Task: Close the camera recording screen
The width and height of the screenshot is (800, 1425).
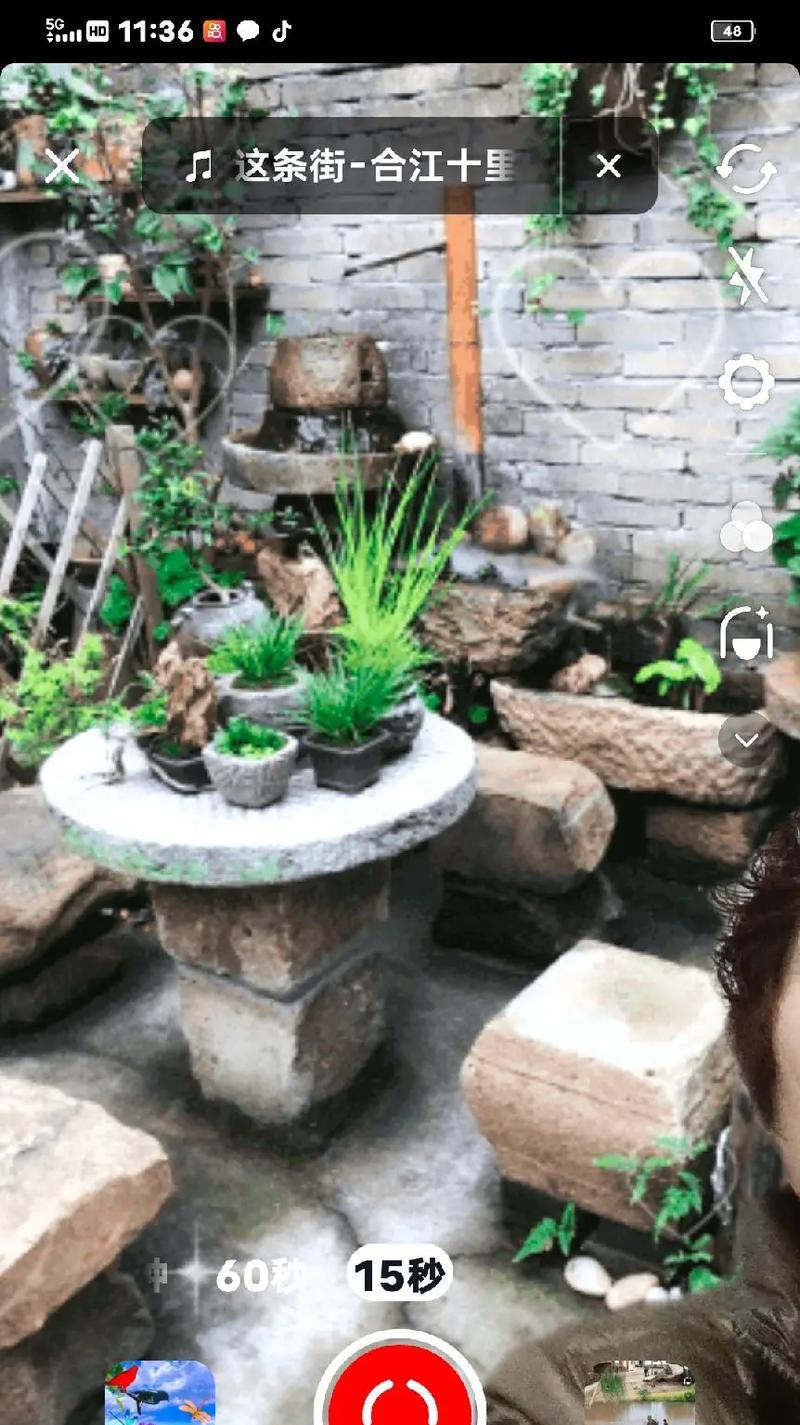Action: click(62, 166)
